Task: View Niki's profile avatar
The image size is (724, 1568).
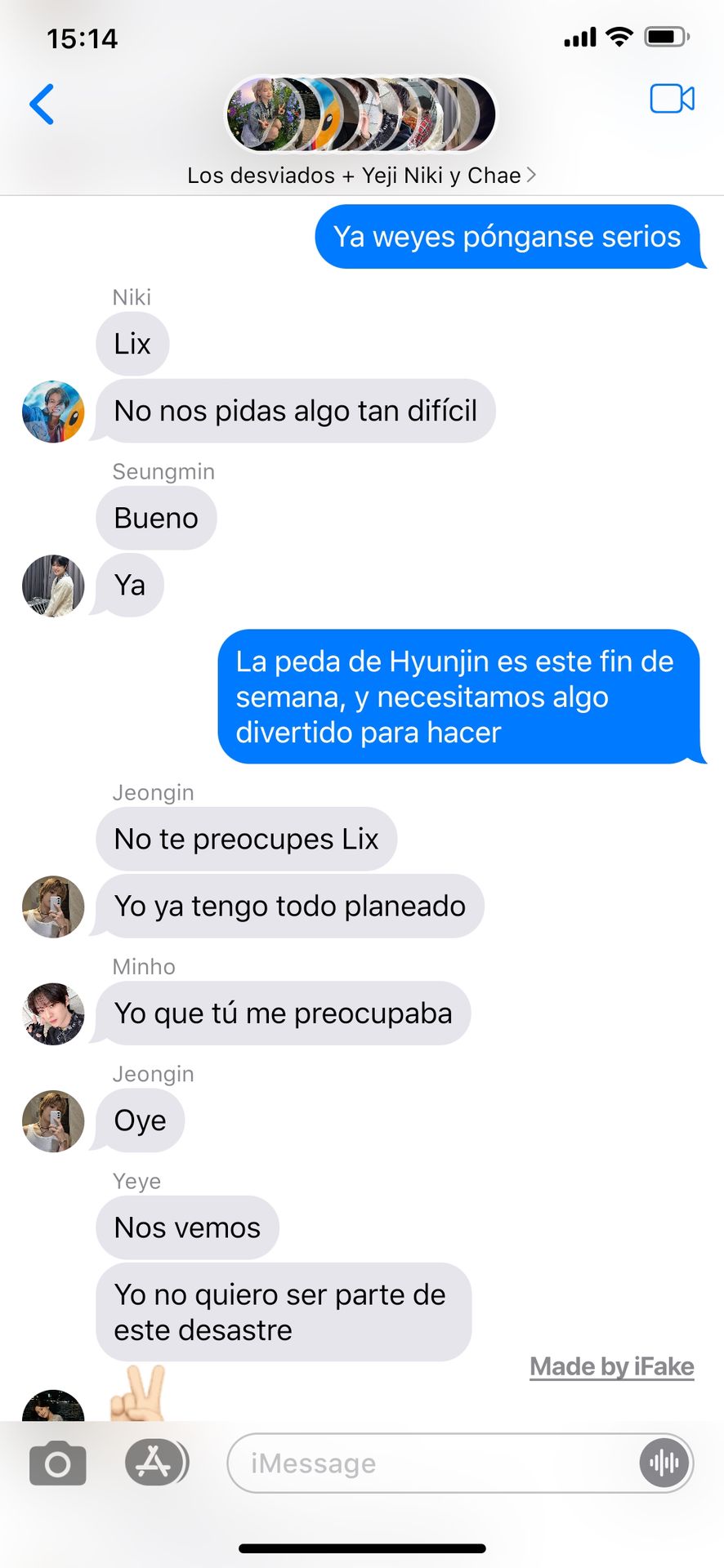Action: (x=53, y=412)
